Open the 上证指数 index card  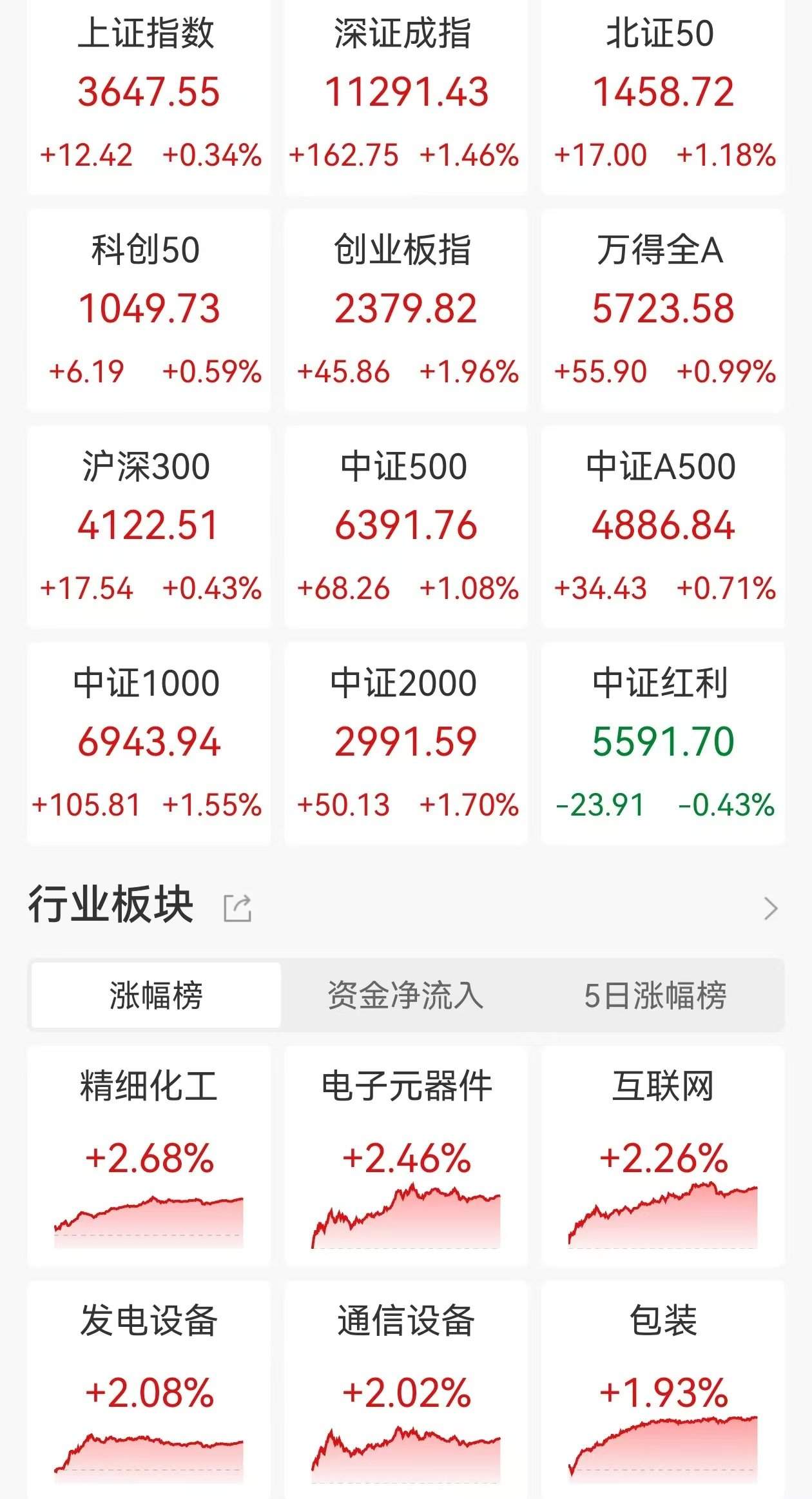(149, 97)
